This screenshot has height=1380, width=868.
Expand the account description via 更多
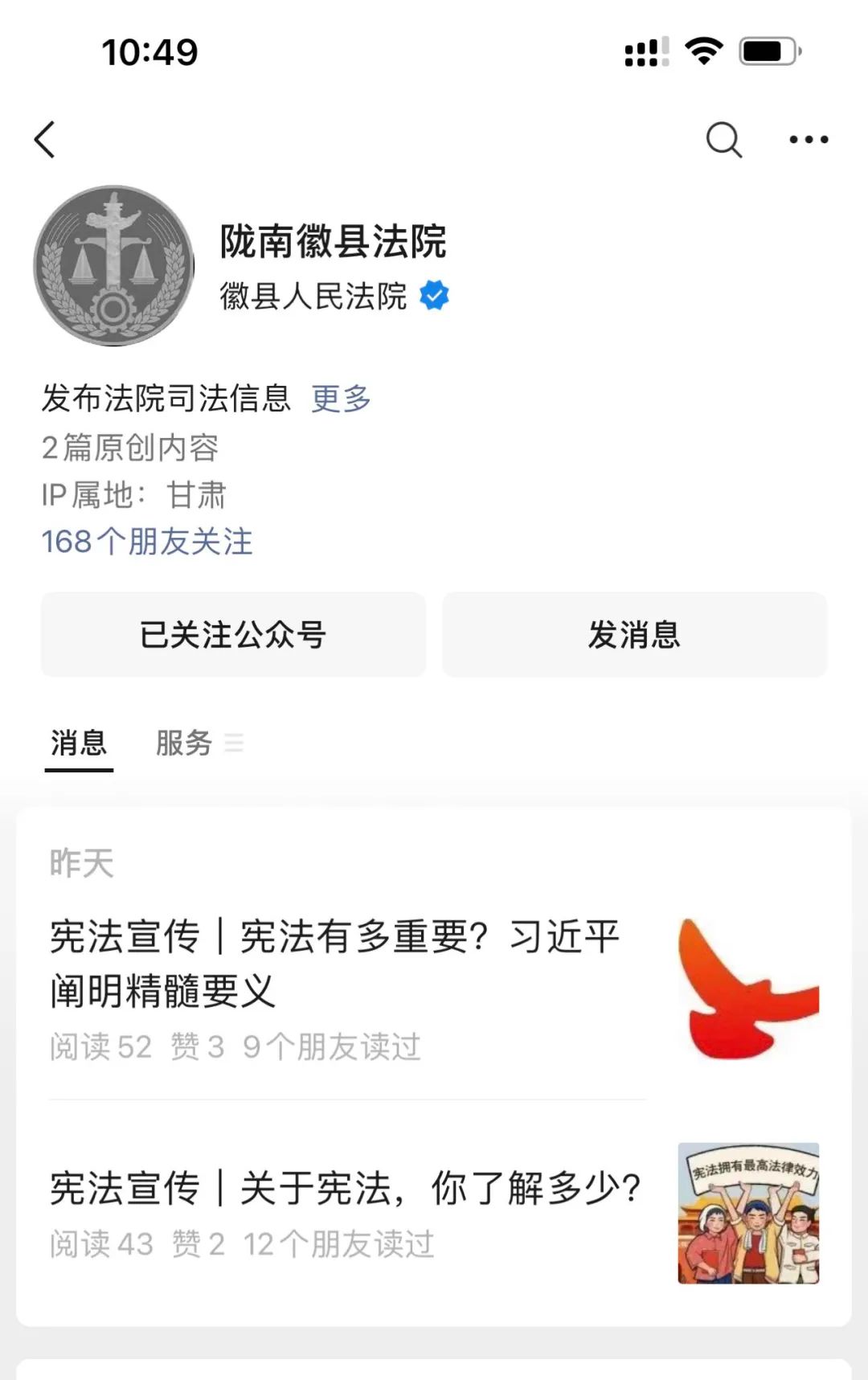coord(341,399)
